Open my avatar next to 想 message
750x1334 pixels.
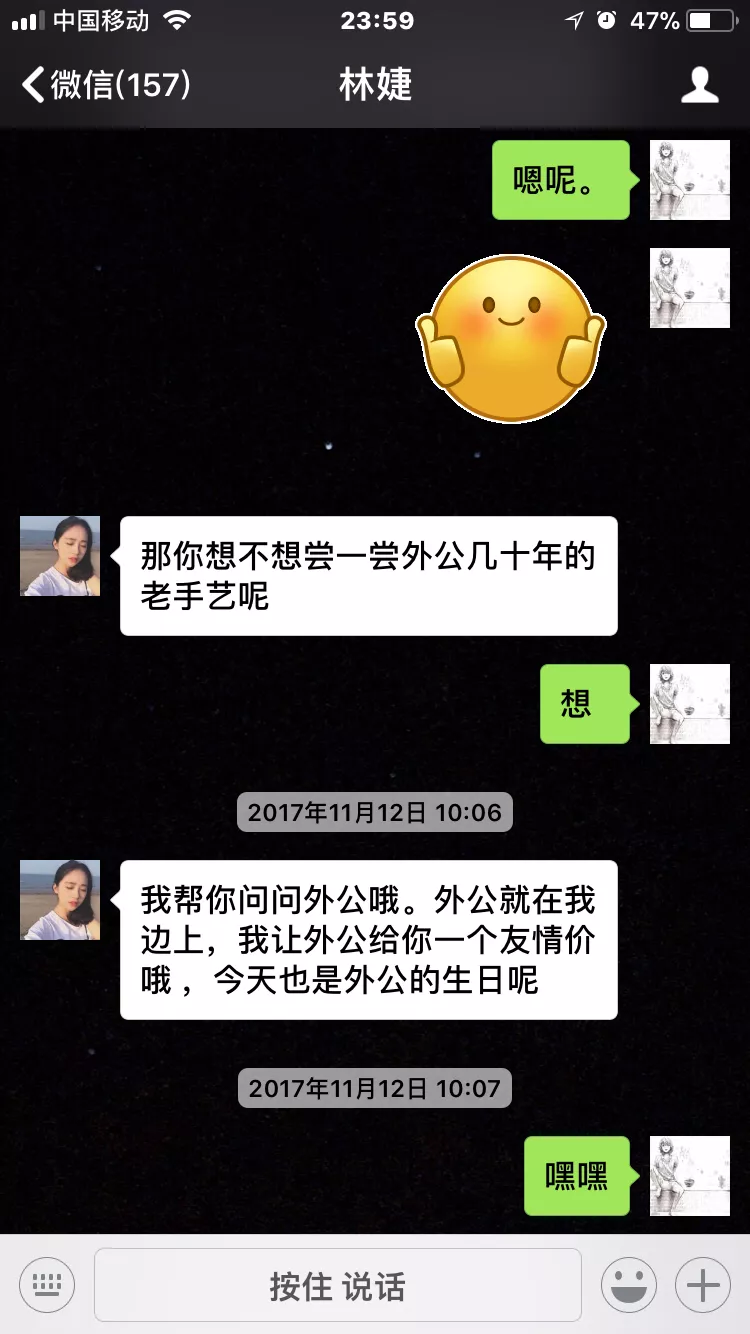[690, 704]
